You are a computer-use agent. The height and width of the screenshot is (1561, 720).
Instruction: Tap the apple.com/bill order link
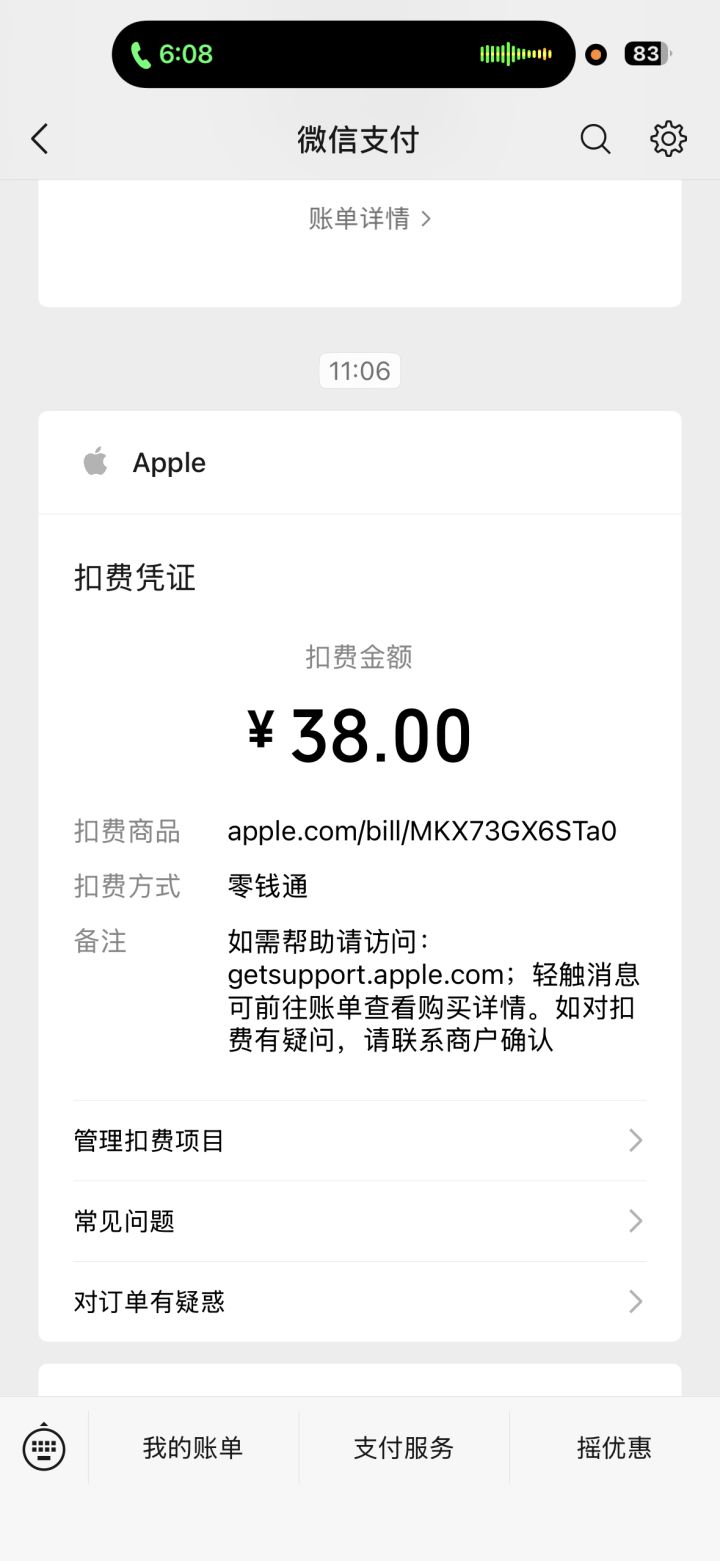click(x=423, y=830)
